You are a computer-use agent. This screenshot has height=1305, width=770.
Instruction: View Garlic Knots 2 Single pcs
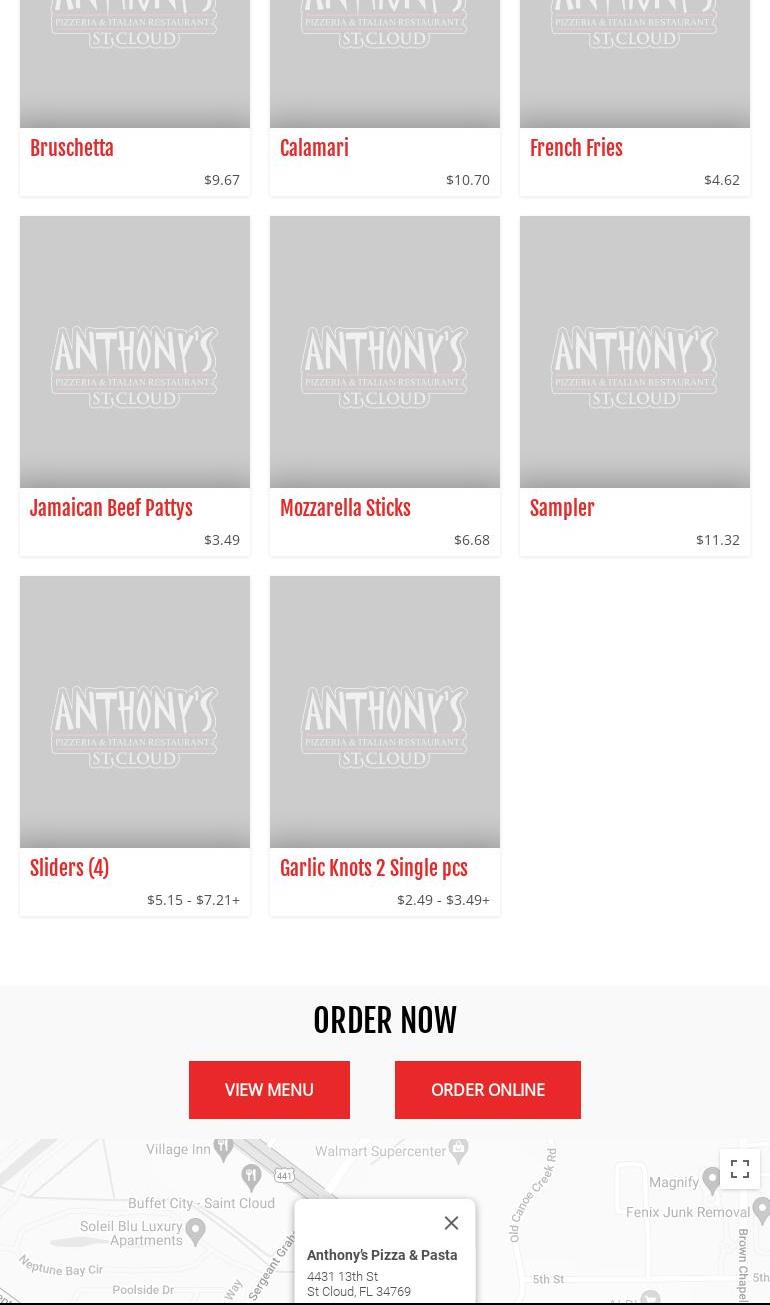[373, 868]
